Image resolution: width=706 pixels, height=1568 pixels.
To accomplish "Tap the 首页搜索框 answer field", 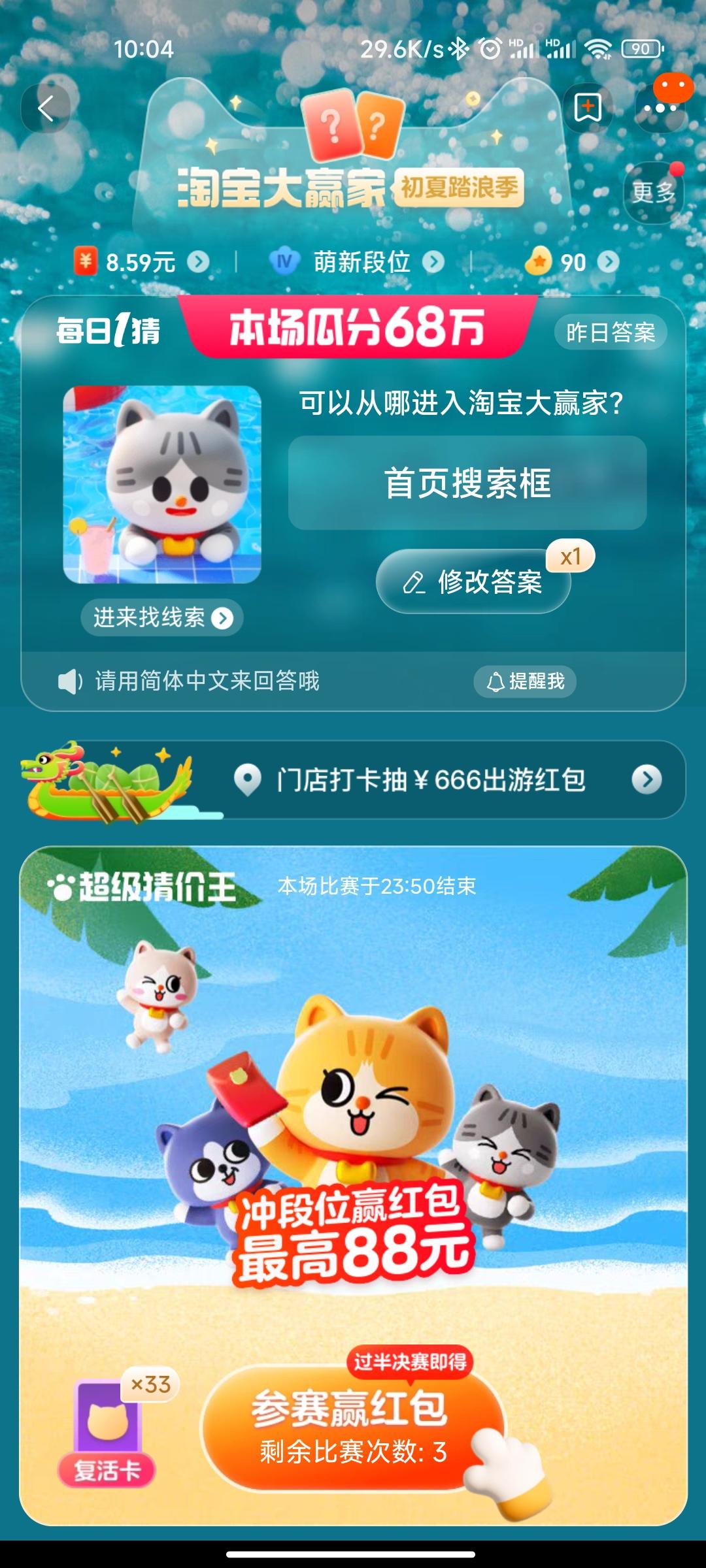I will pyautogui.click(x=467, y=483).
